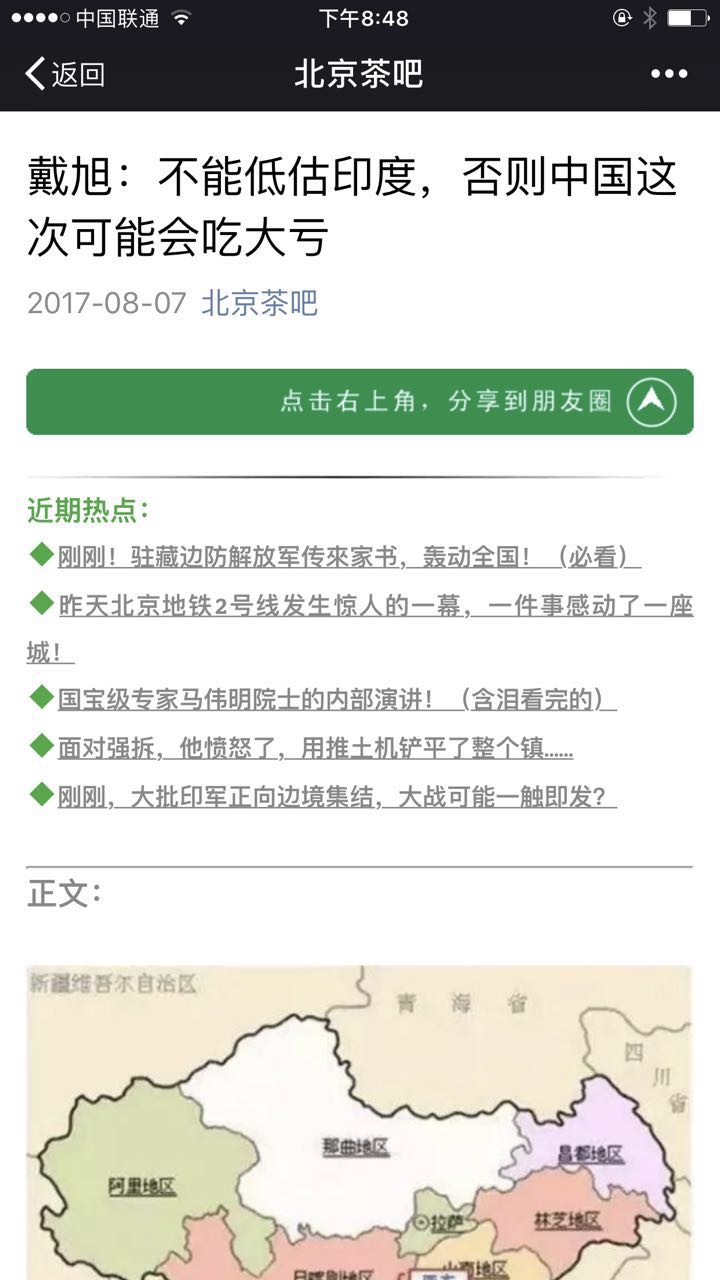Open the 大批印军正向边境集结 link
This screenshot has width=720, height=1280.
(x=336, y=797)
